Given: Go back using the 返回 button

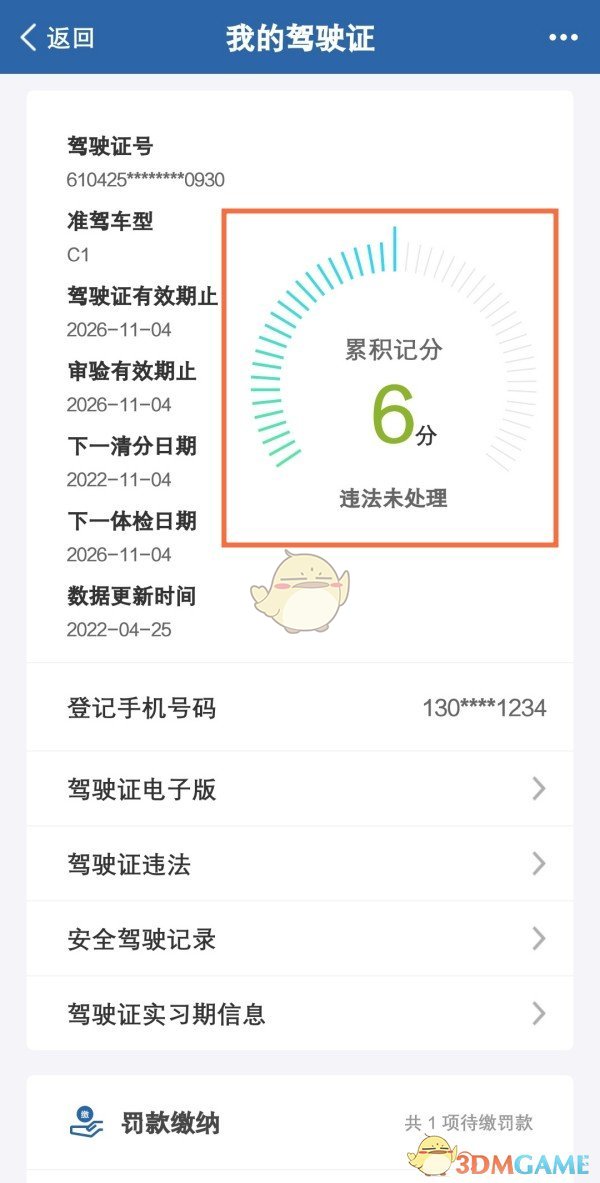Looking at the screenshot, I should [57, 38].
